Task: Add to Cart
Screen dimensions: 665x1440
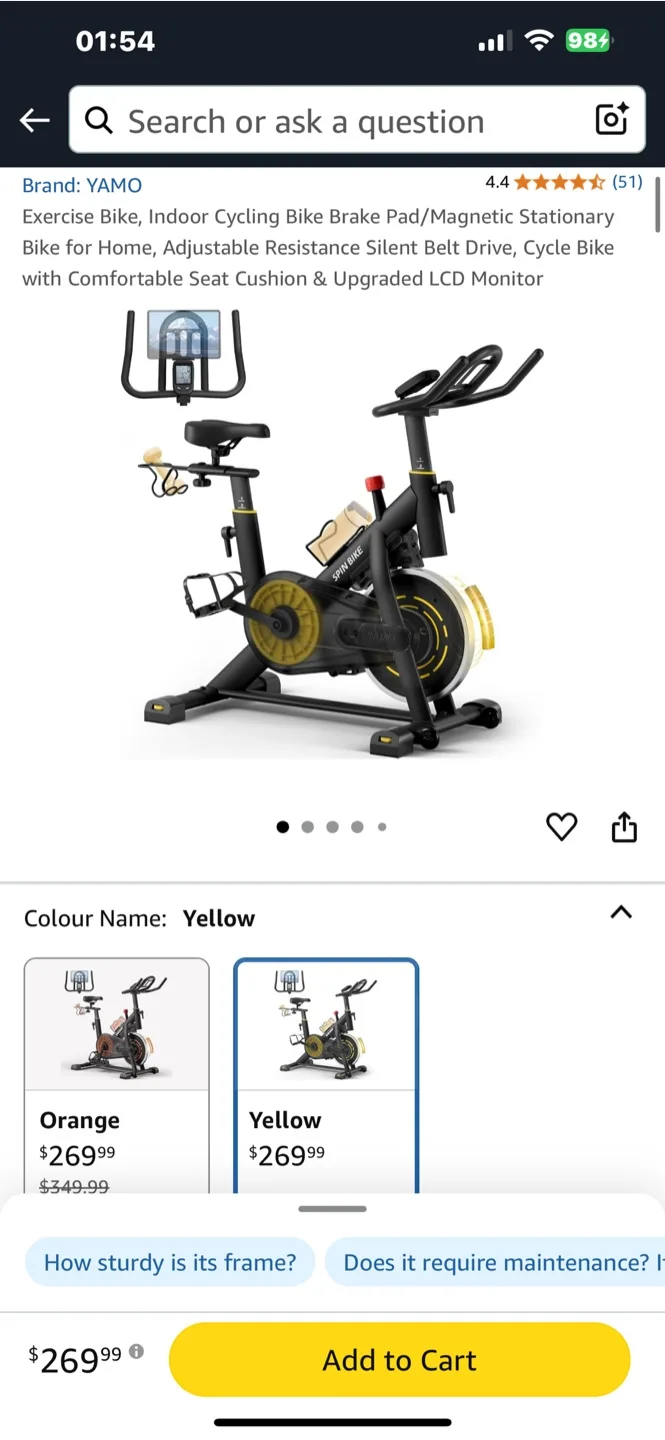Action: (x=399, y=1360)
